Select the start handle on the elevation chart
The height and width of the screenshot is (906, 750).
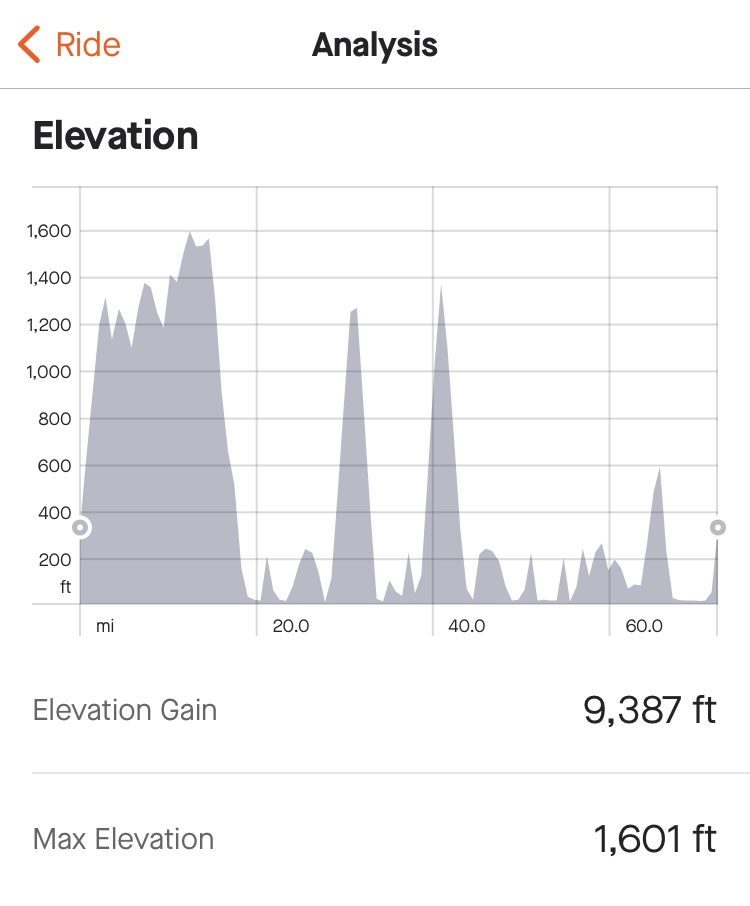(x=80, y=527)
